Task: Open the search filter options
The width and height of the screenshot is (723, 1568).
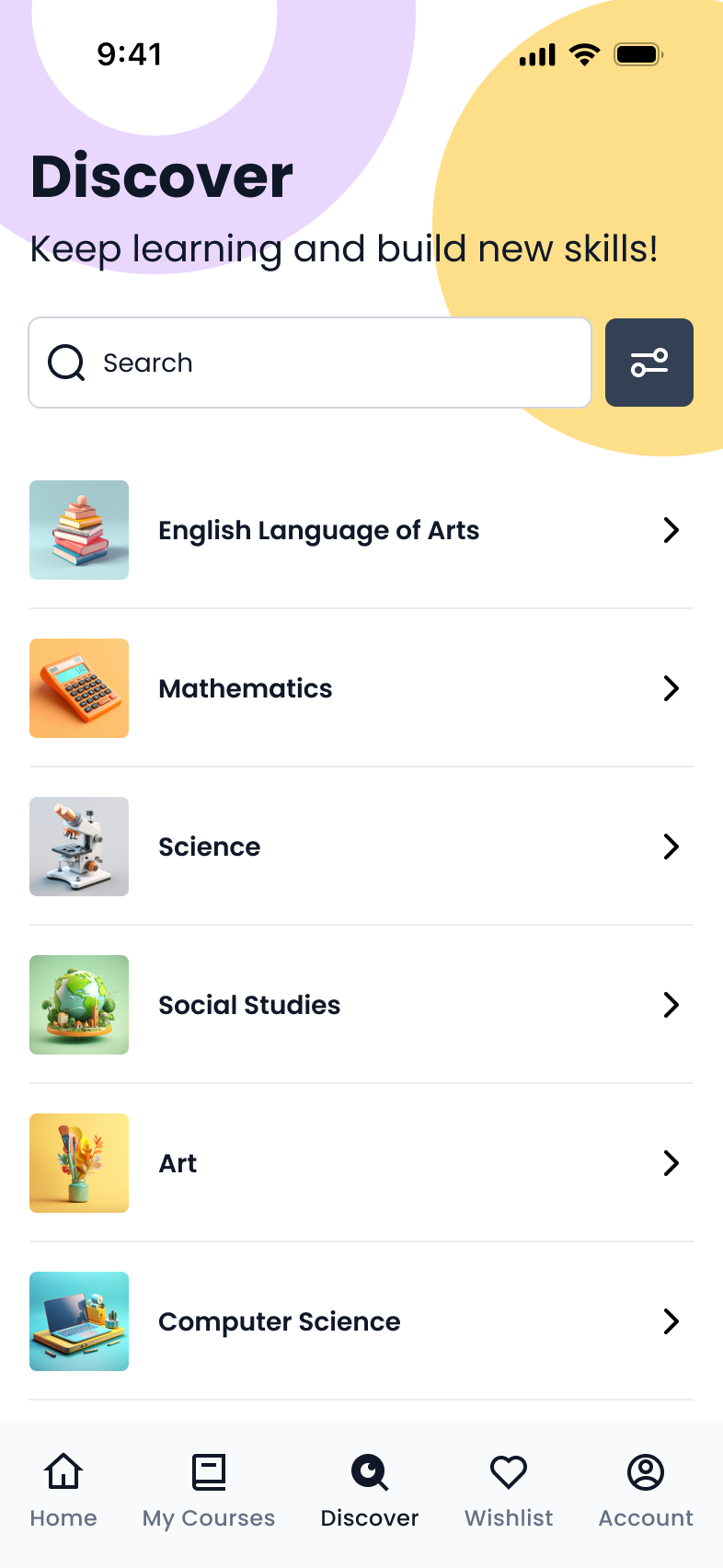Action: tap(648, 363)
